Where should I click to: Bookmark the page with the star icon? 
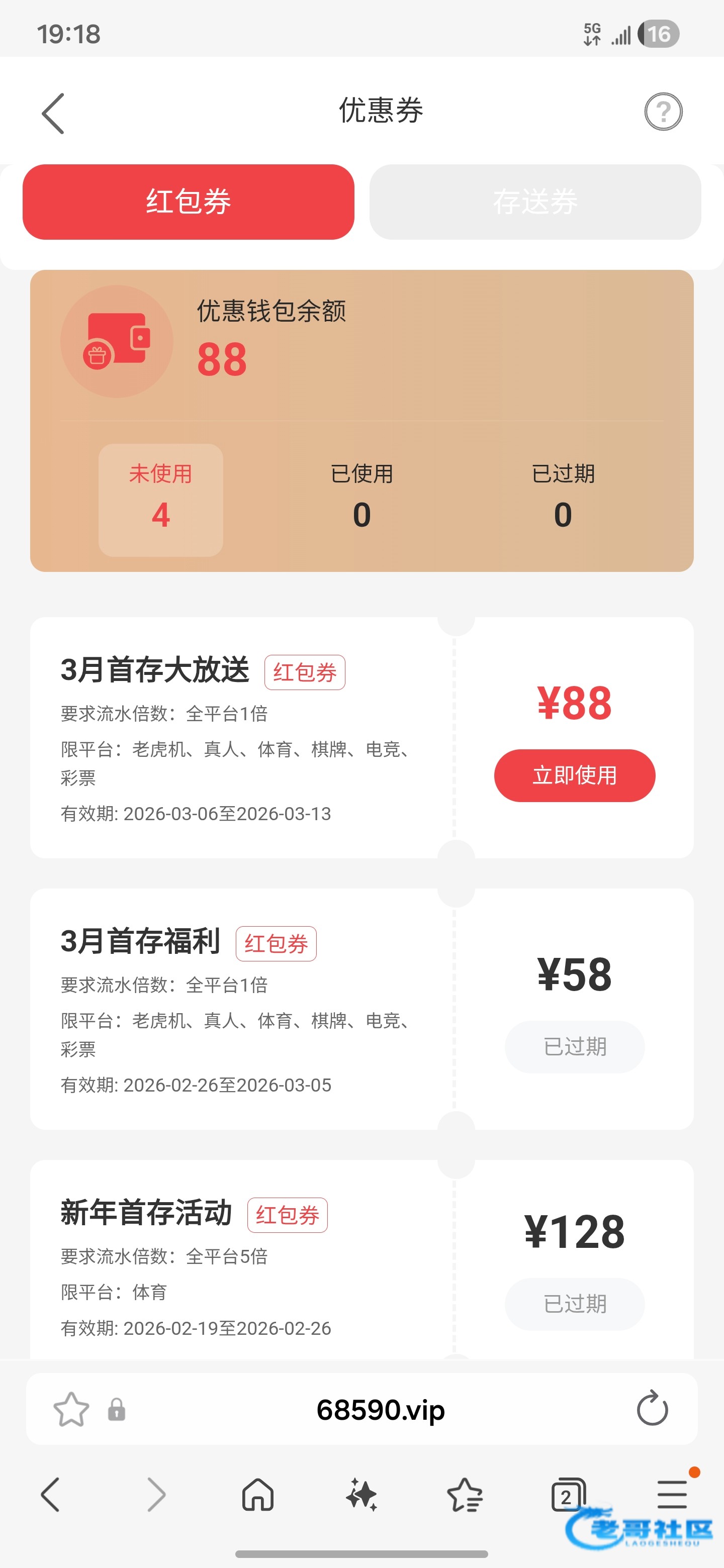pyautogui.click(x=71, y=1409)
